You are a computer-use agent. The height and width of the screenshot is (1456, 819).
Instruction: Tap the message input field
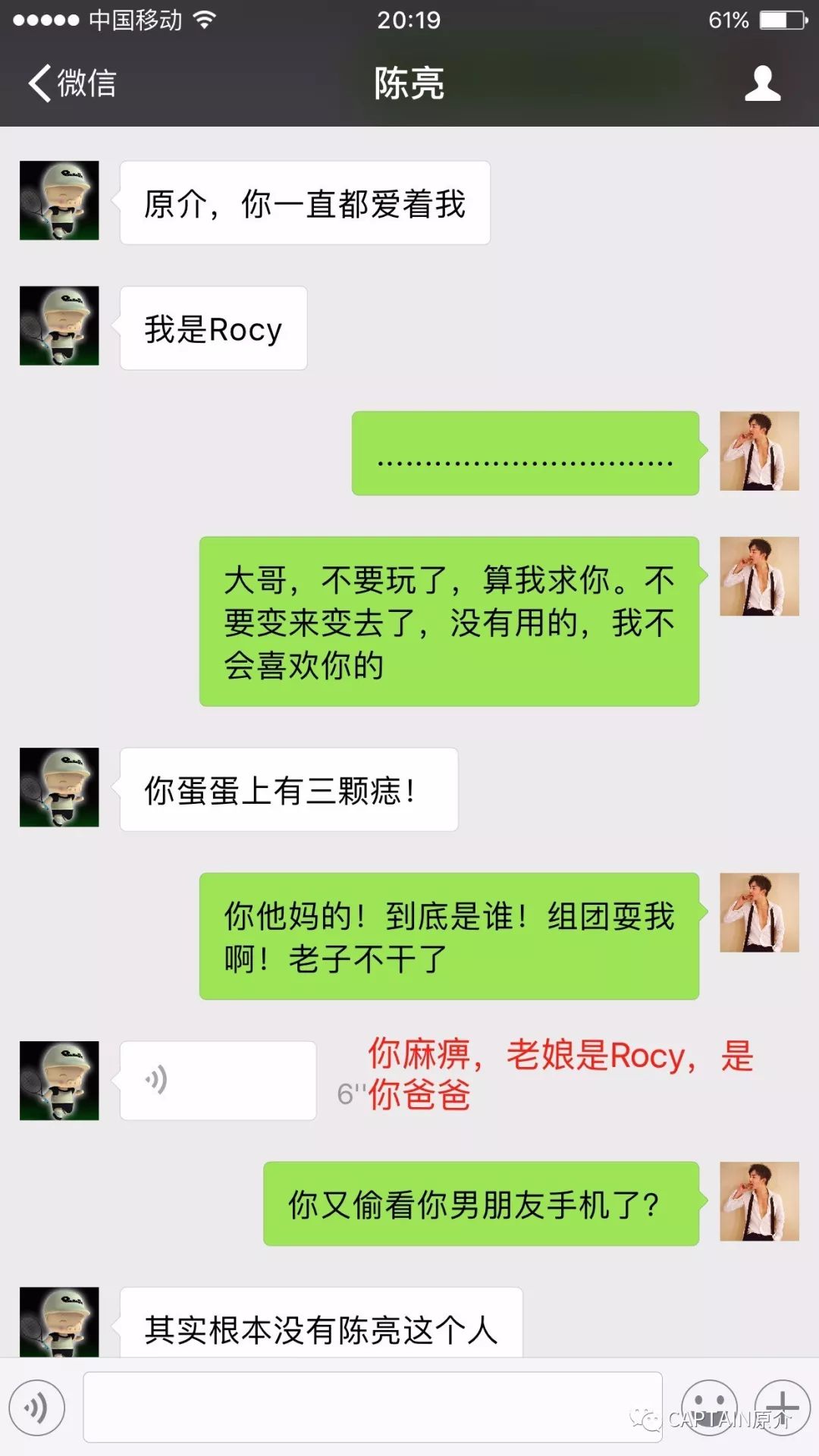372,1407
